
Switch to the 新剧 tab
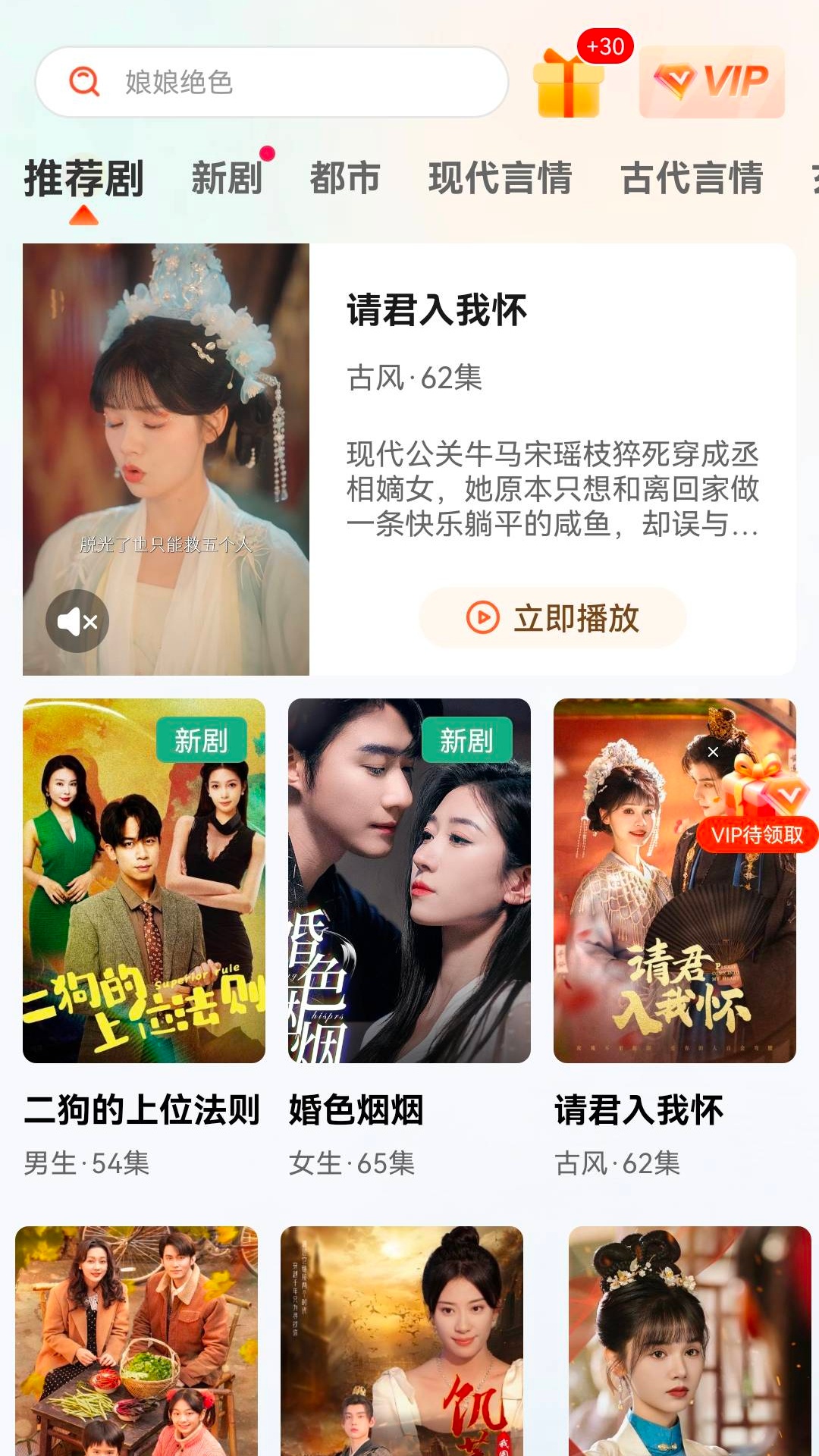(226, 177)
